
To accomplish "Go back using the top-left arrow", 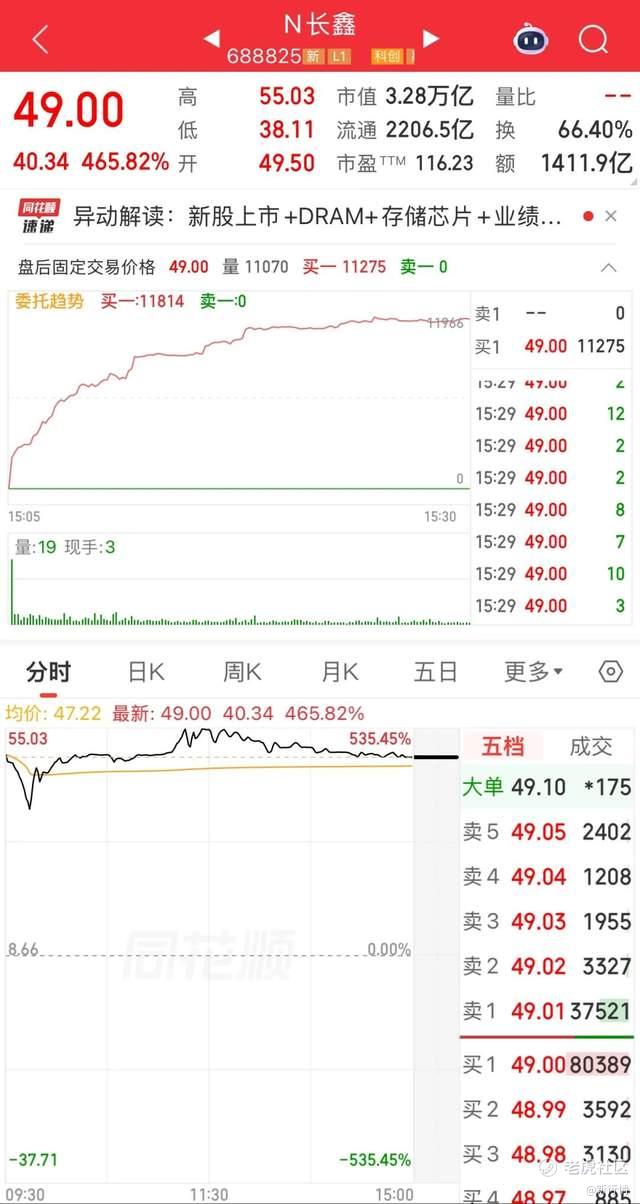I will [x=40, y=39].
